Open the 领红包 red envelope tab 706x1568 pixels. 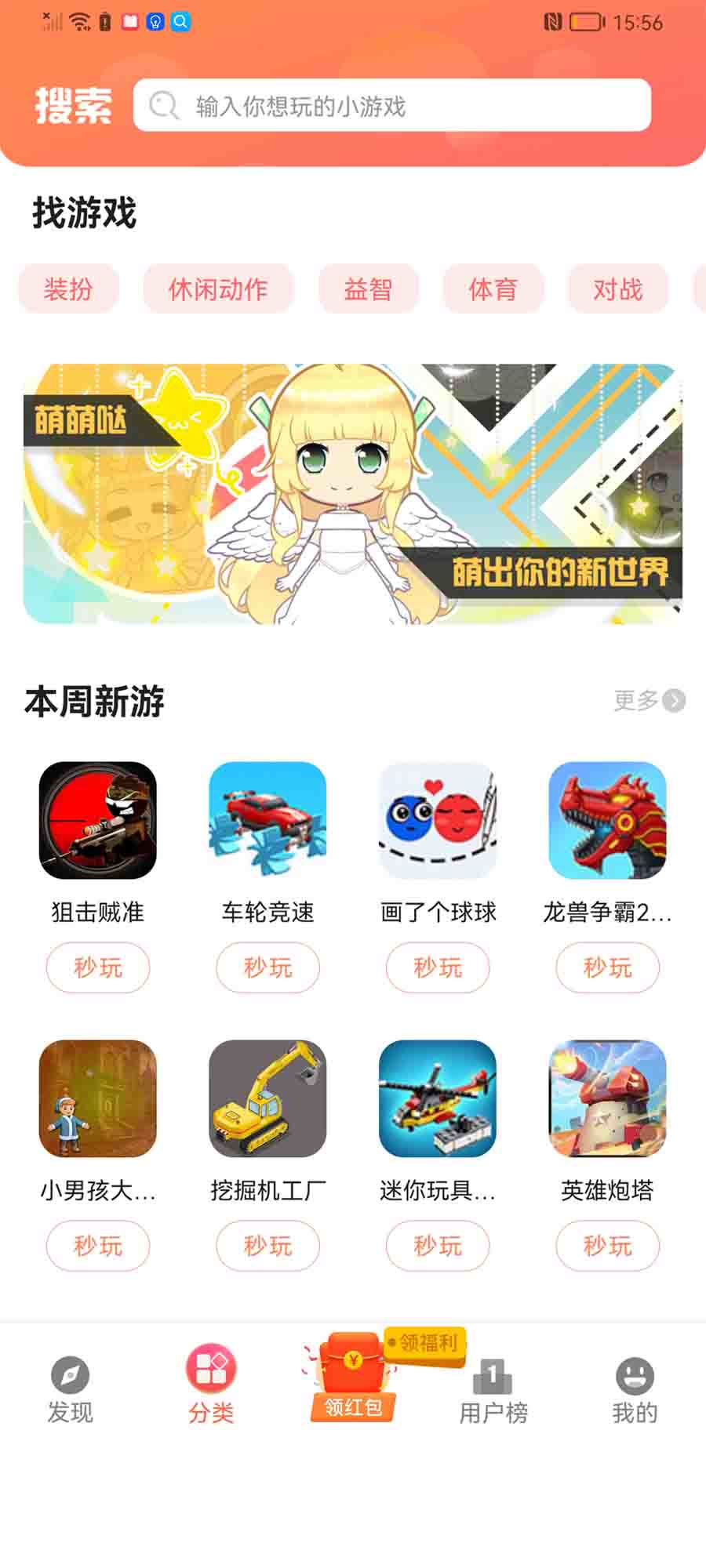click(x=353, y=1380)
